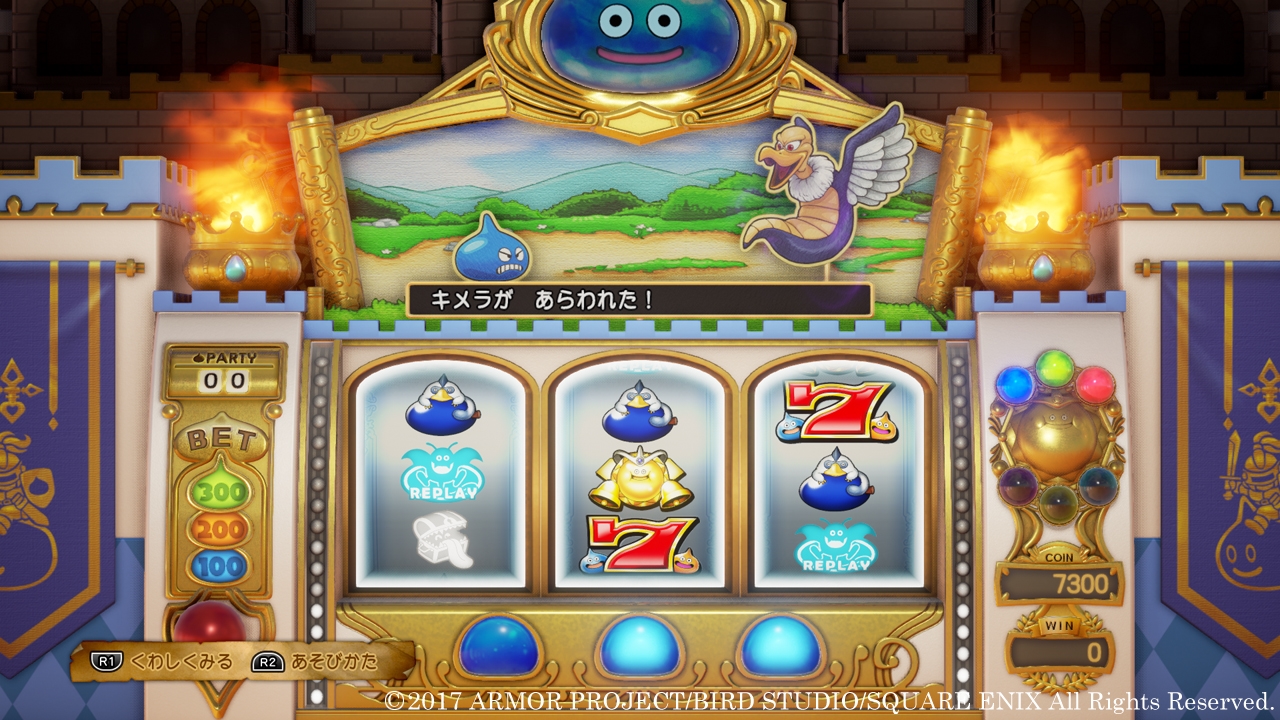The image size is (1280, 720).
Task: Tap the left reel's blue stop button
Action: coord(498,645)
